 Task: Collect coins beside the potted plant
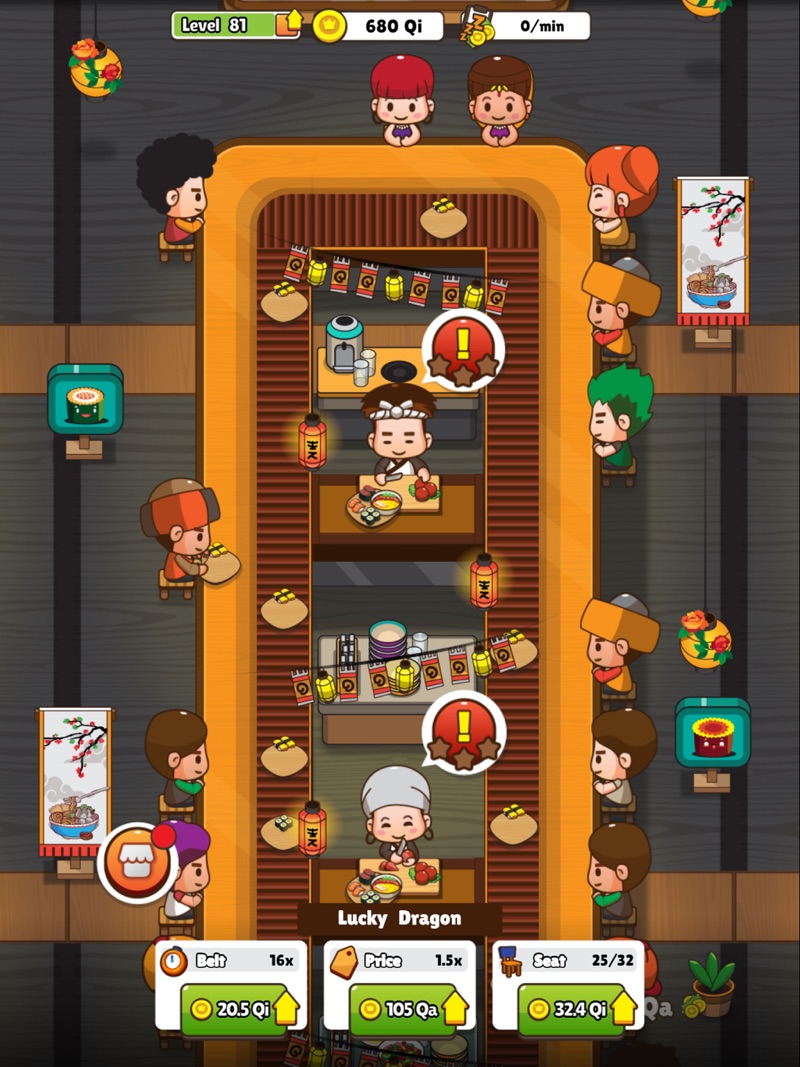(x=690, y=1007)
